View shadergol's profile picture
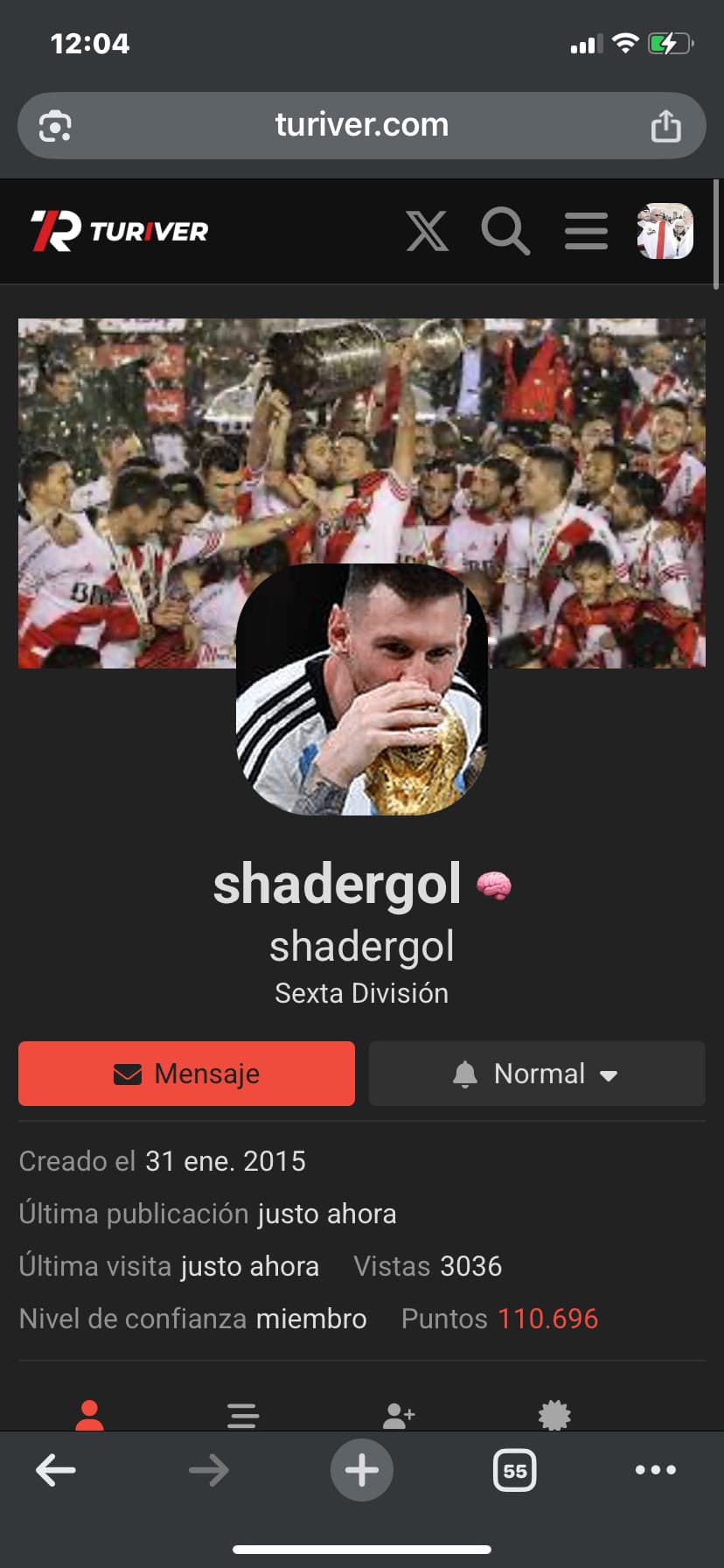The image size is (724, 1568). click(x=362, y=689)
